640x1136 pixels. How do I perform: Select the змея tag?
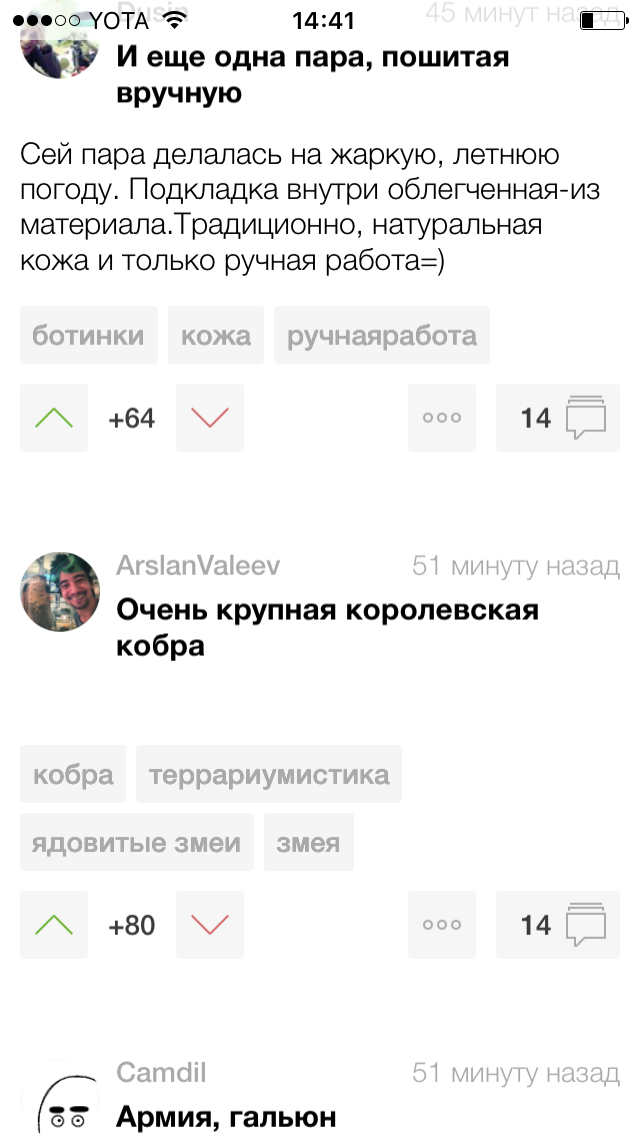click(x=308, y=842)
